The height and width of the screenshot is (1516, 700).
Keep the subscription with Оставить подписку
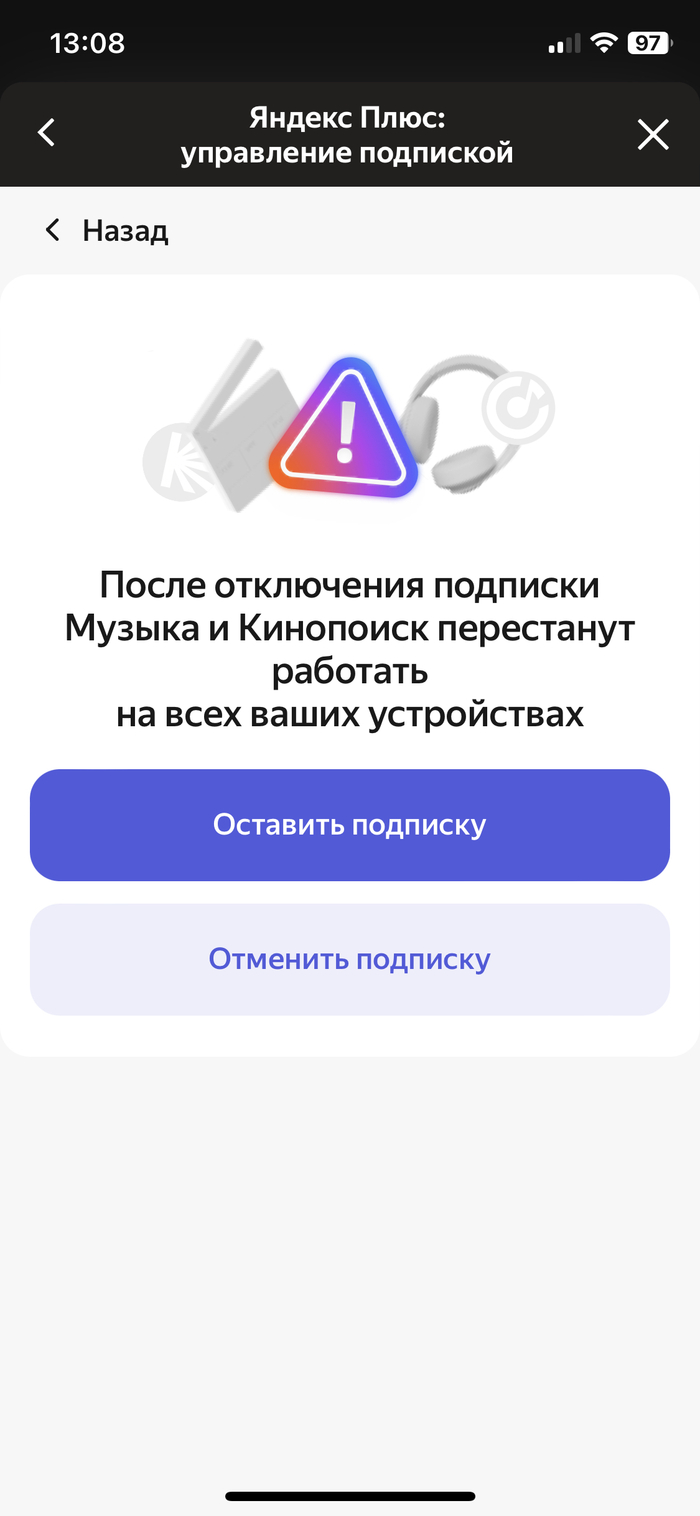point(349,825)
